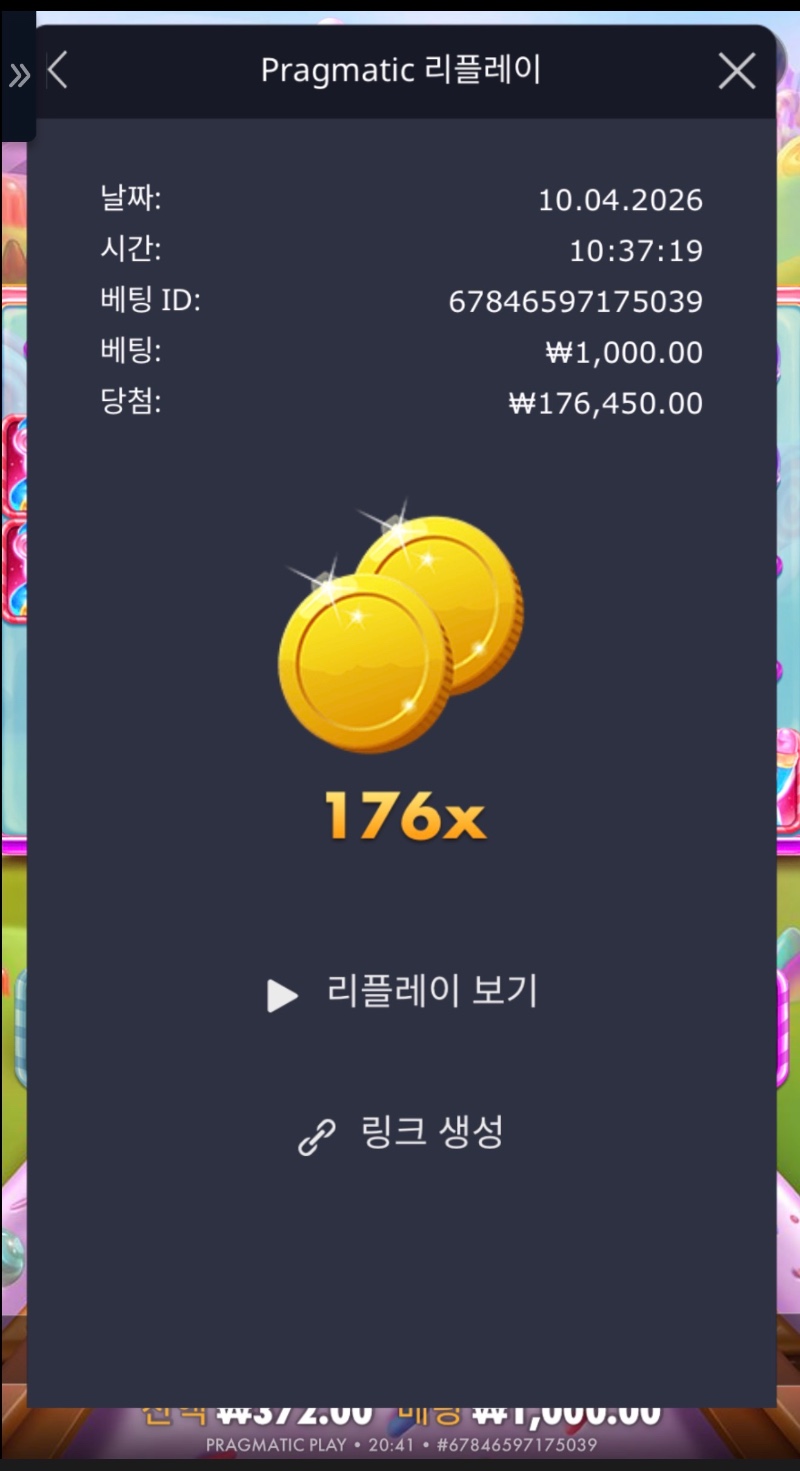Close the Pragmatic 리플레이 dialog
Viewport: 800px width, 1471px height.
pos(737,71)
